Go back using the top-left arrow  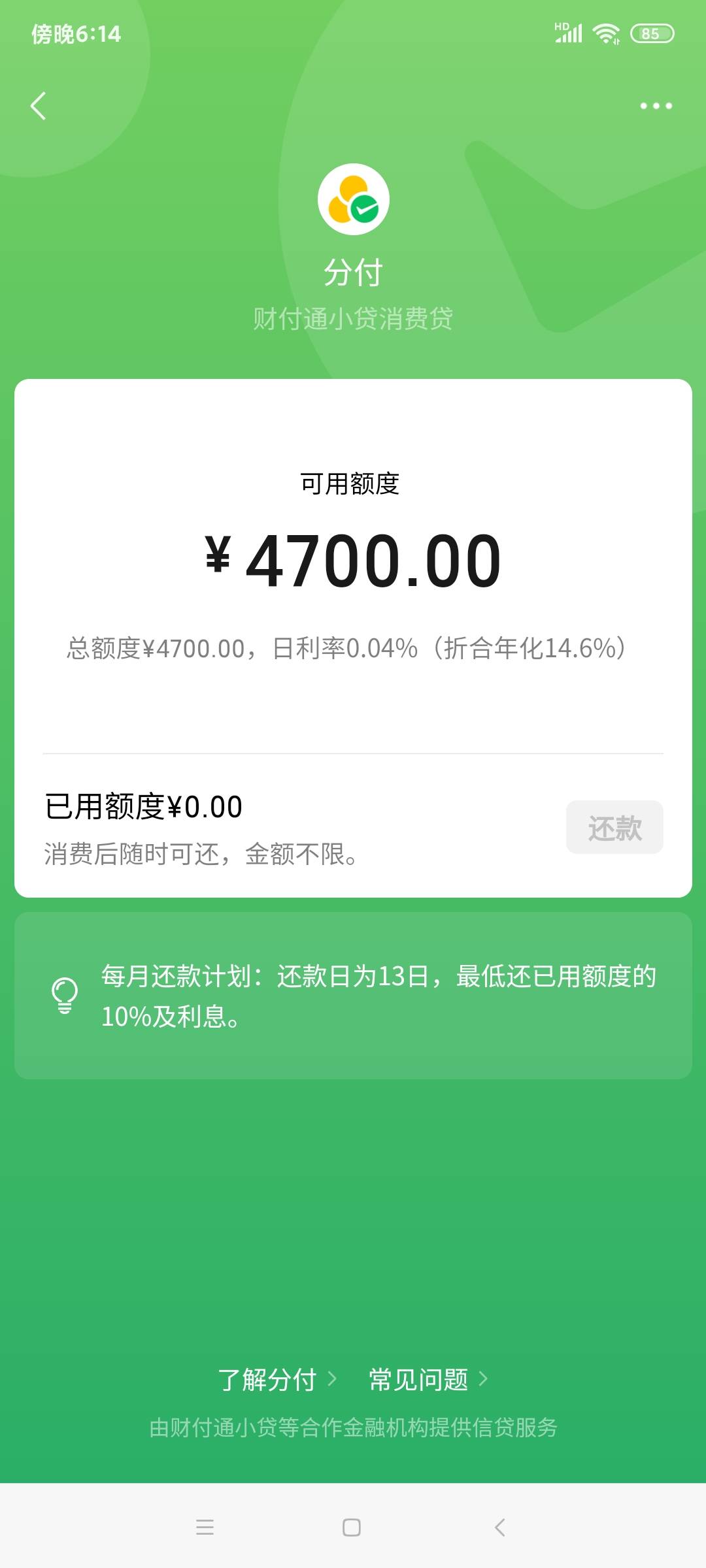point(39,106)
